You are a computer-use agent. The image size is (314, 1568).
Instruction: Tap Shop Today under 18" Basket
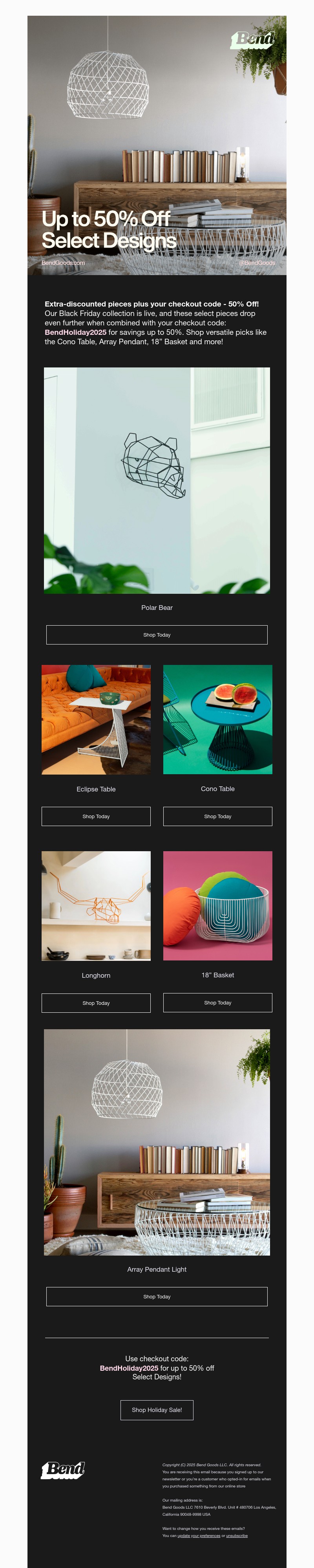[x=217, y=1002]
